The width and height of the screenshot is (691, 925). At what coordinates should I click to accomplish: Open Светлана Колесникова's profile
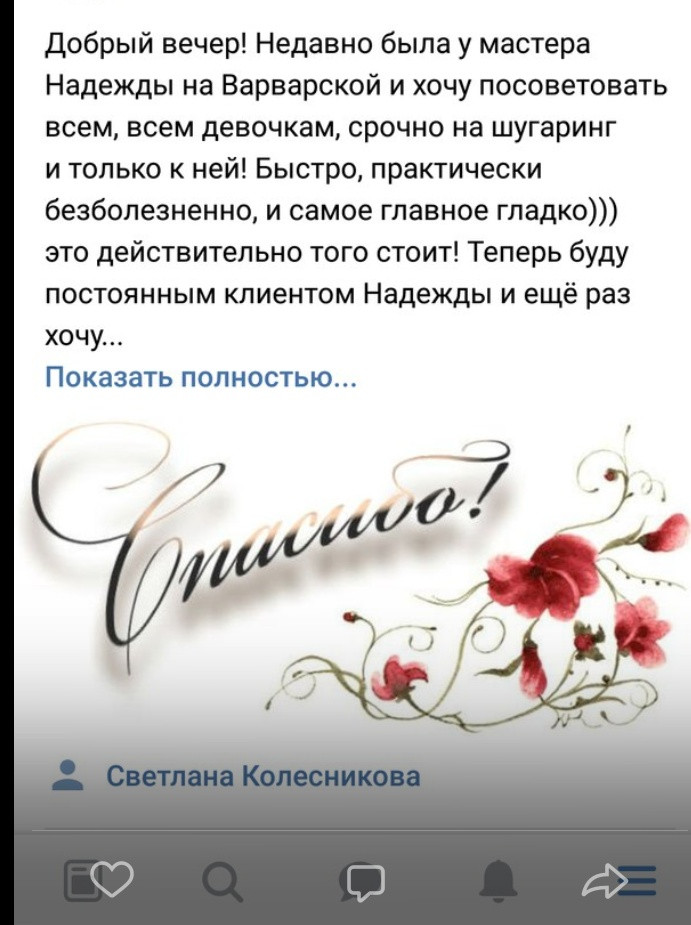pyautogui.click(x=262, y=776)
